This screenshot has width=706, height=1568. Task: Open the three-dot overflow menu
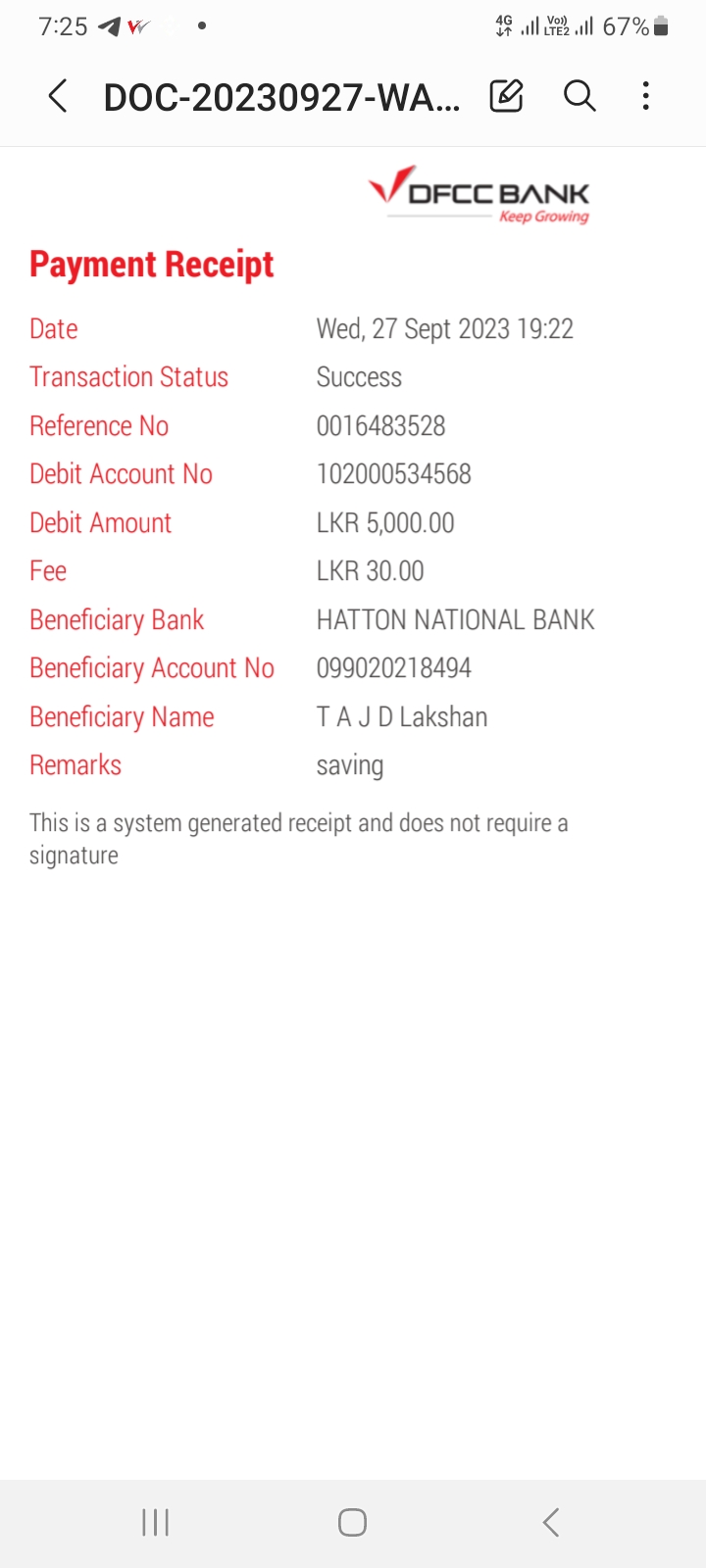(x=645, y=96)
